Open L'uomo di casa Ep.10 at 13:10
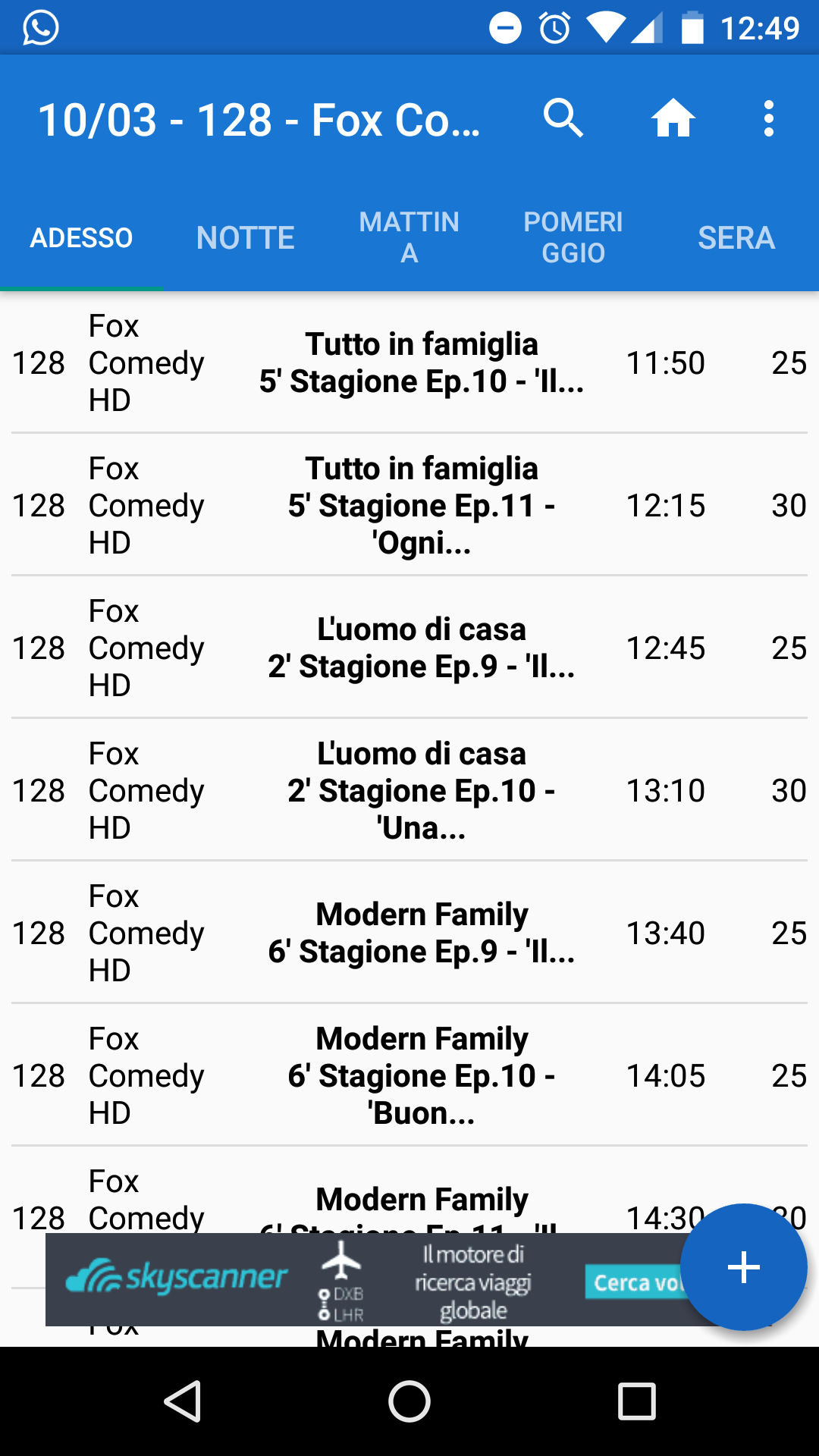 pos(409,790)
